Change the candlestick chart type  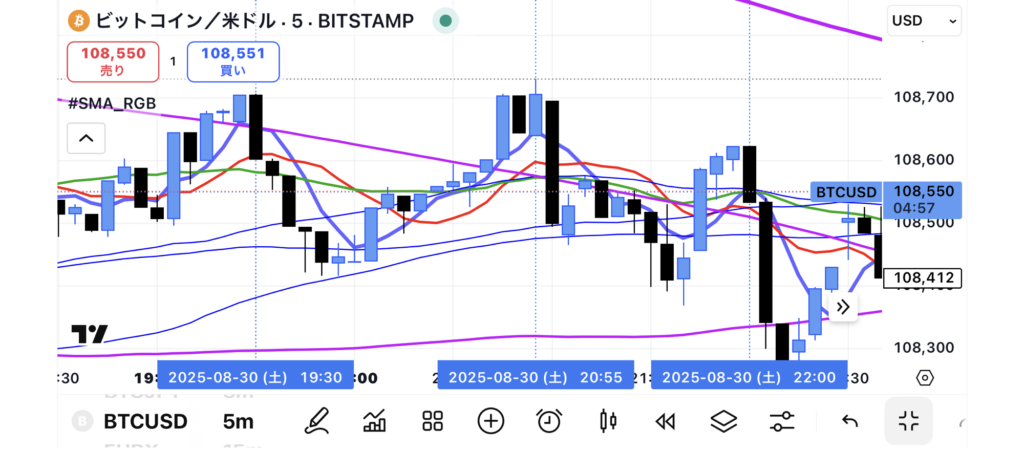606,421
